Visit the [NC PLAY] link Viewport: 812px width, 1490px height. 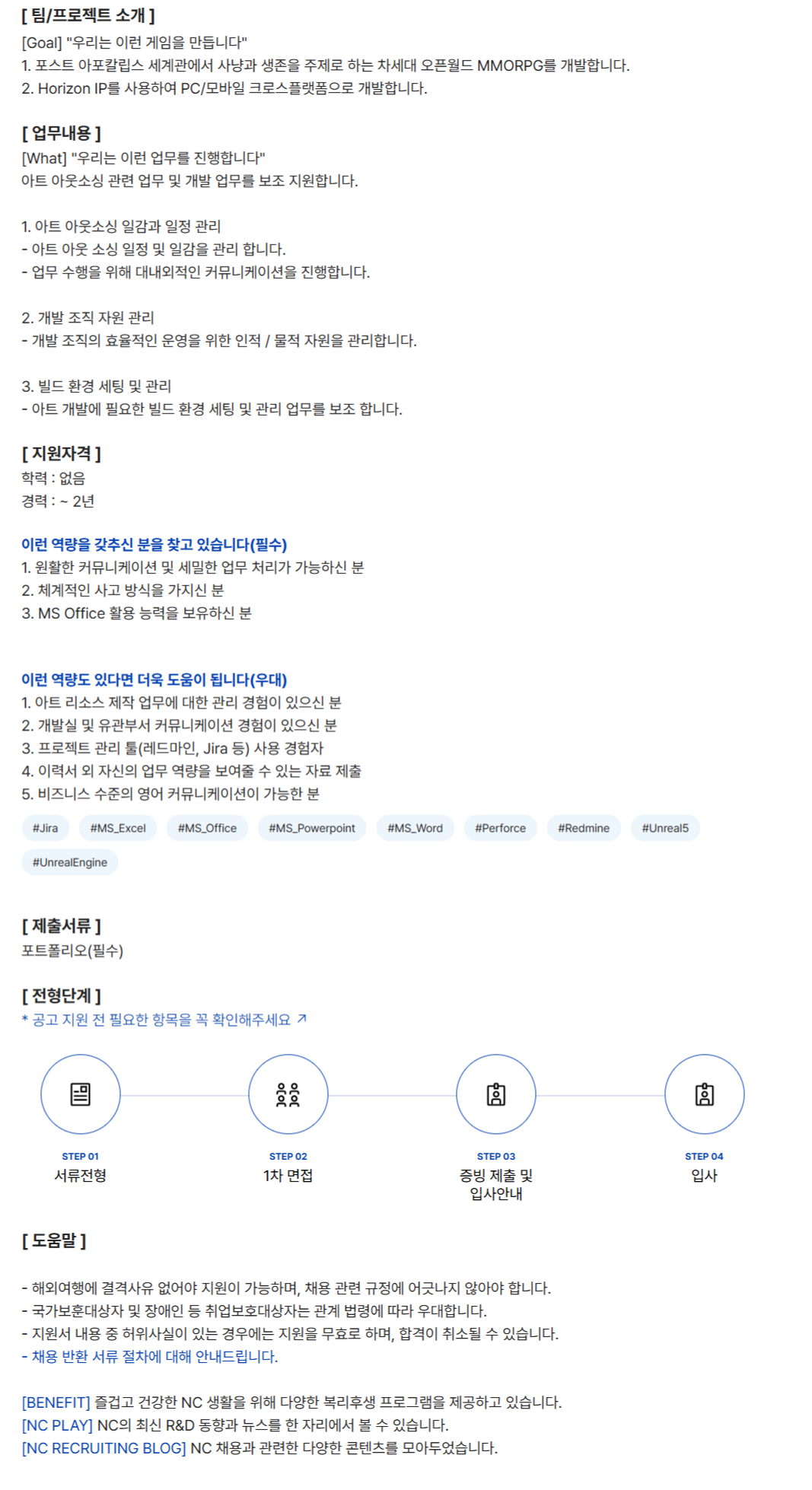coord(57,1425)
